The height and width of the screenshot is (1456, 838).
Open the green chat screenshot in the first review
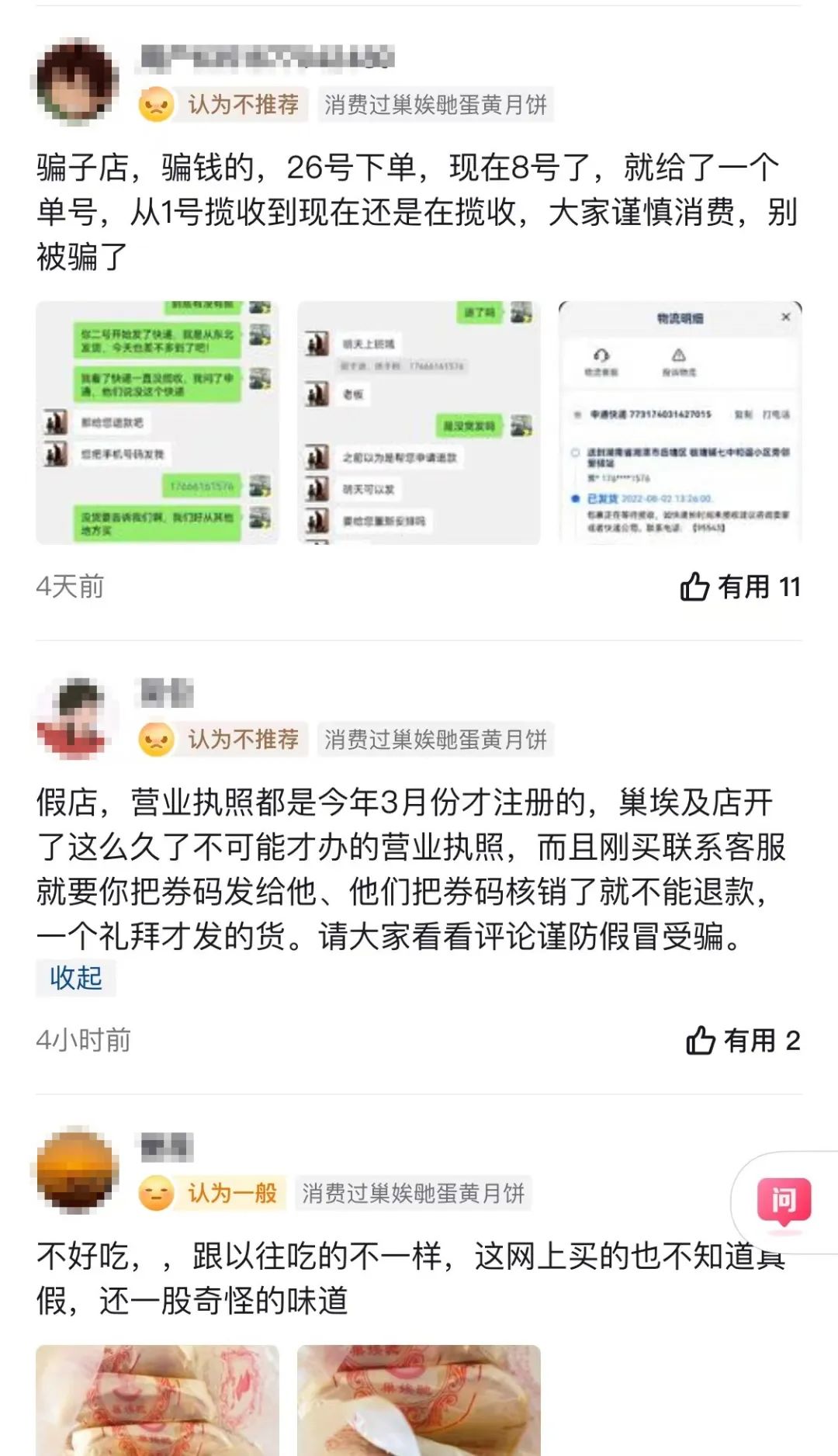point(158,423)
